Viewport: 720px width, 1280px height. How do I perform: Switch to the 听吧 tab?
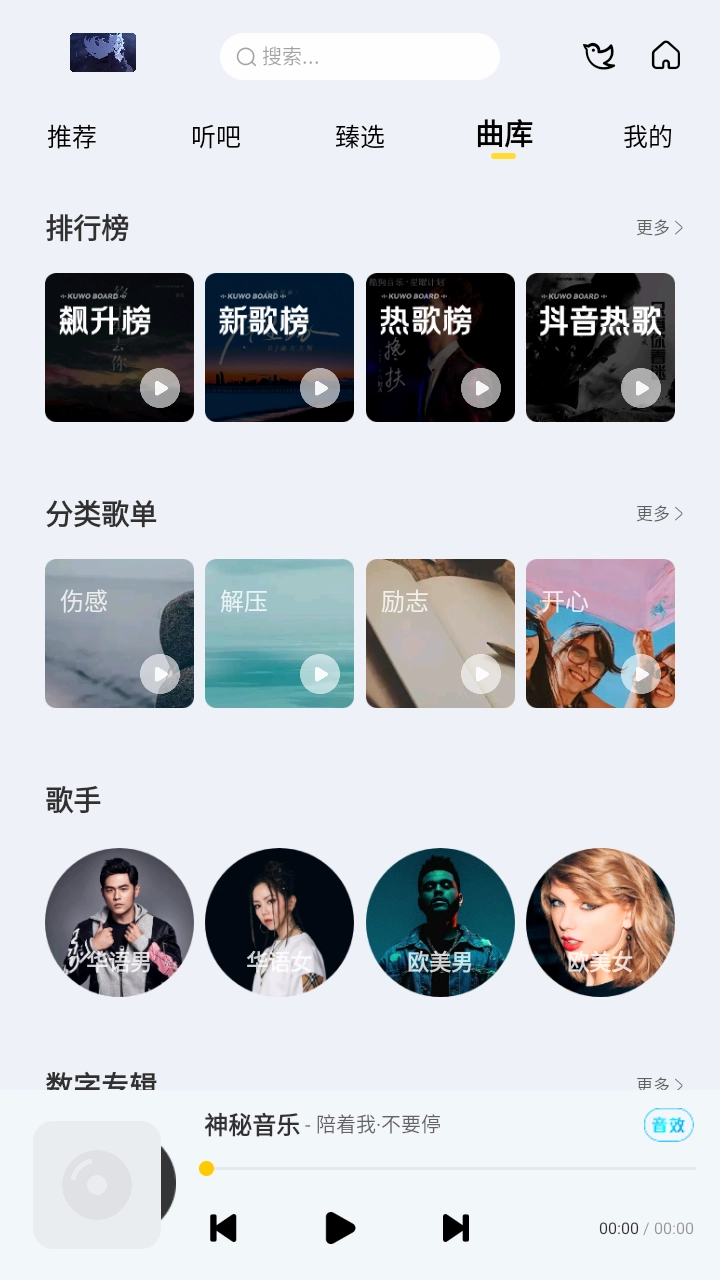(216, 137)
